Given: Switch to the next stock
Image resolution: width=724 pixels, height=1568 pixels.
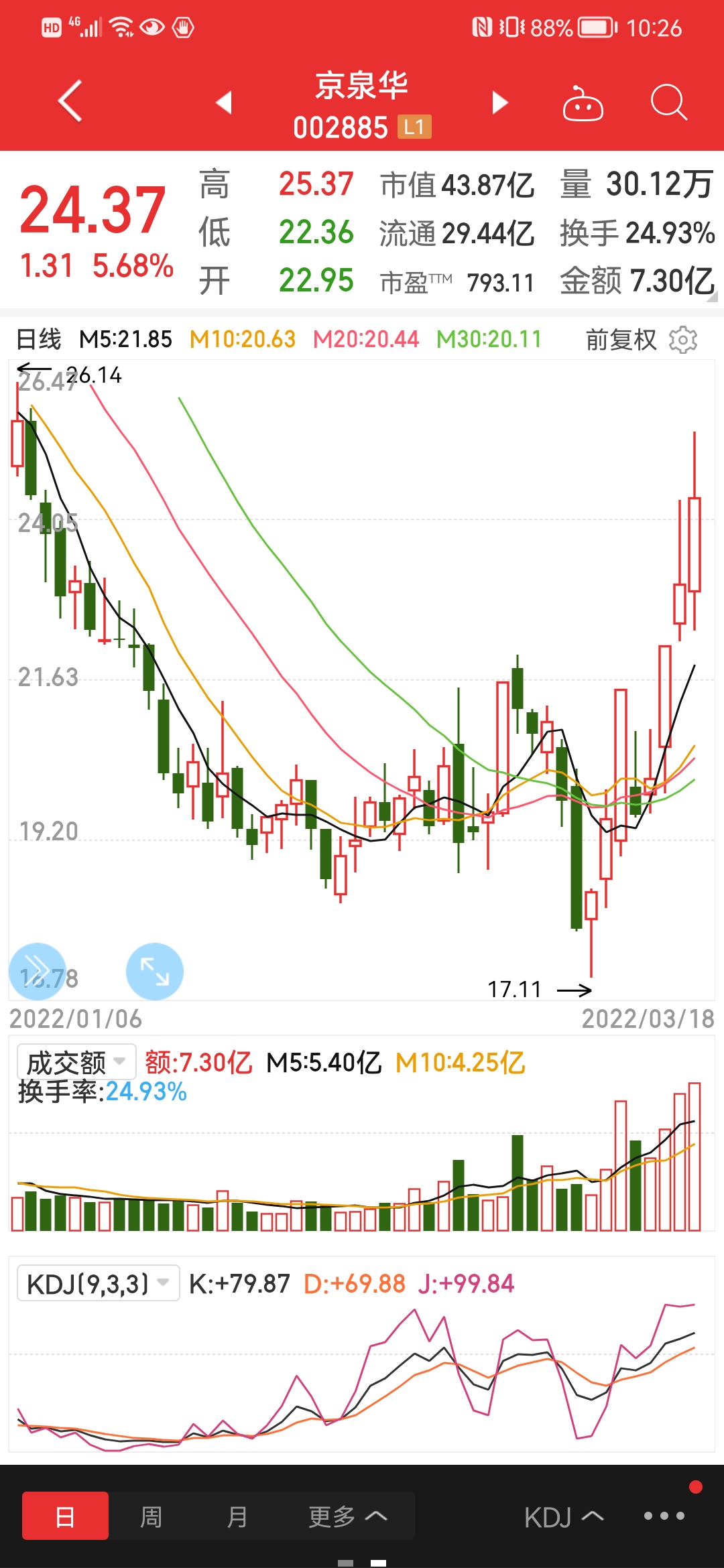Looking at the screenshot, I should [500, 103].
